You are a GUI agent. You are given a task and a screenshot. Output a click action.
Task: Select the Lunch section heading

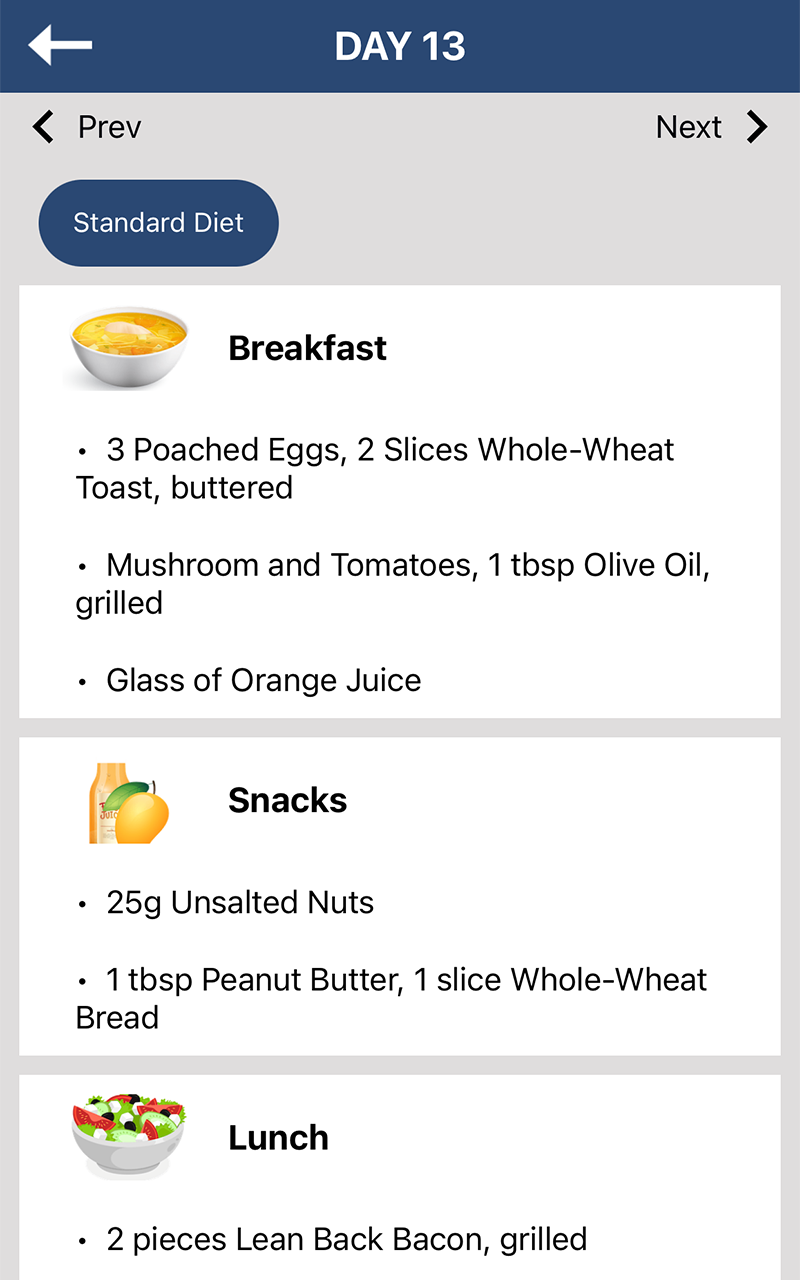pos(278,1137)
